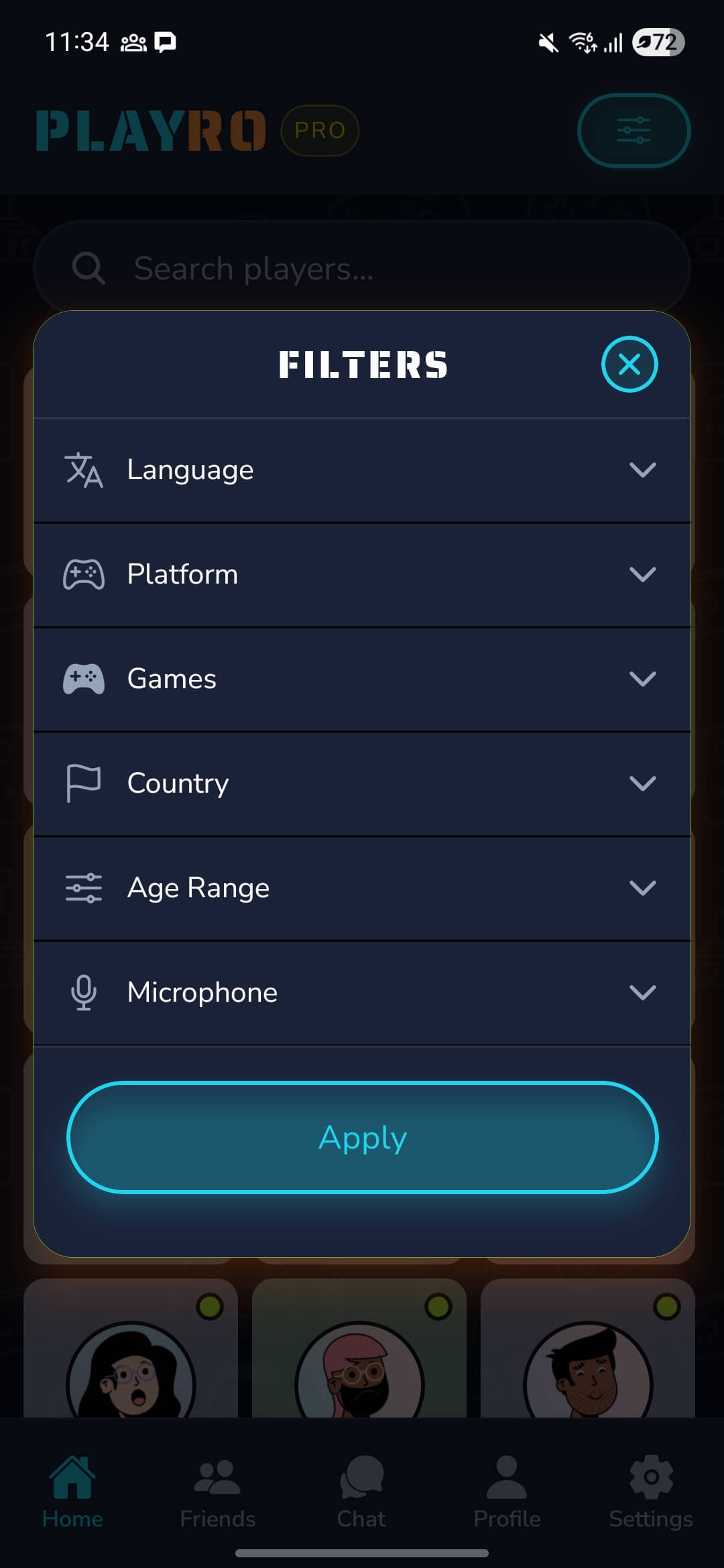The image size is (724, 1568).
Task: Dismiss Filters with the X button
Action: [629, 364]
